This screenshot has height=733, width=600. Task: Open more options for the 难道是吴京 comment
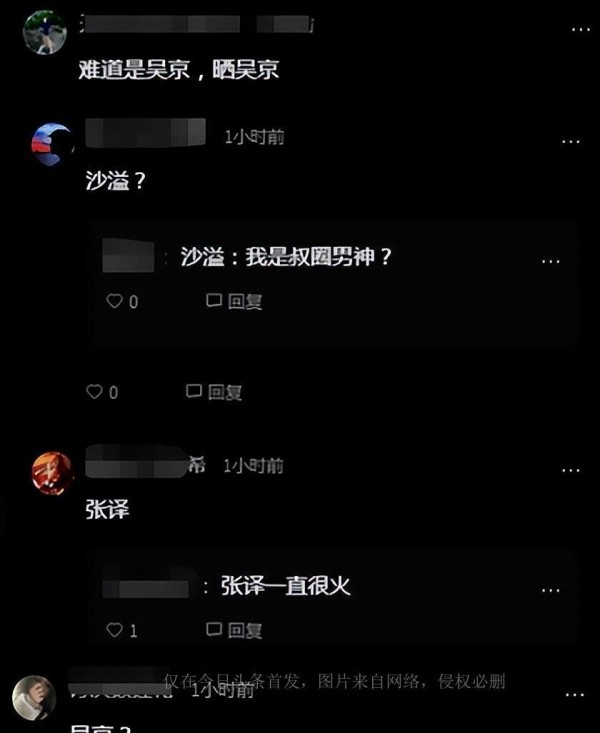(x=581, y=30)
